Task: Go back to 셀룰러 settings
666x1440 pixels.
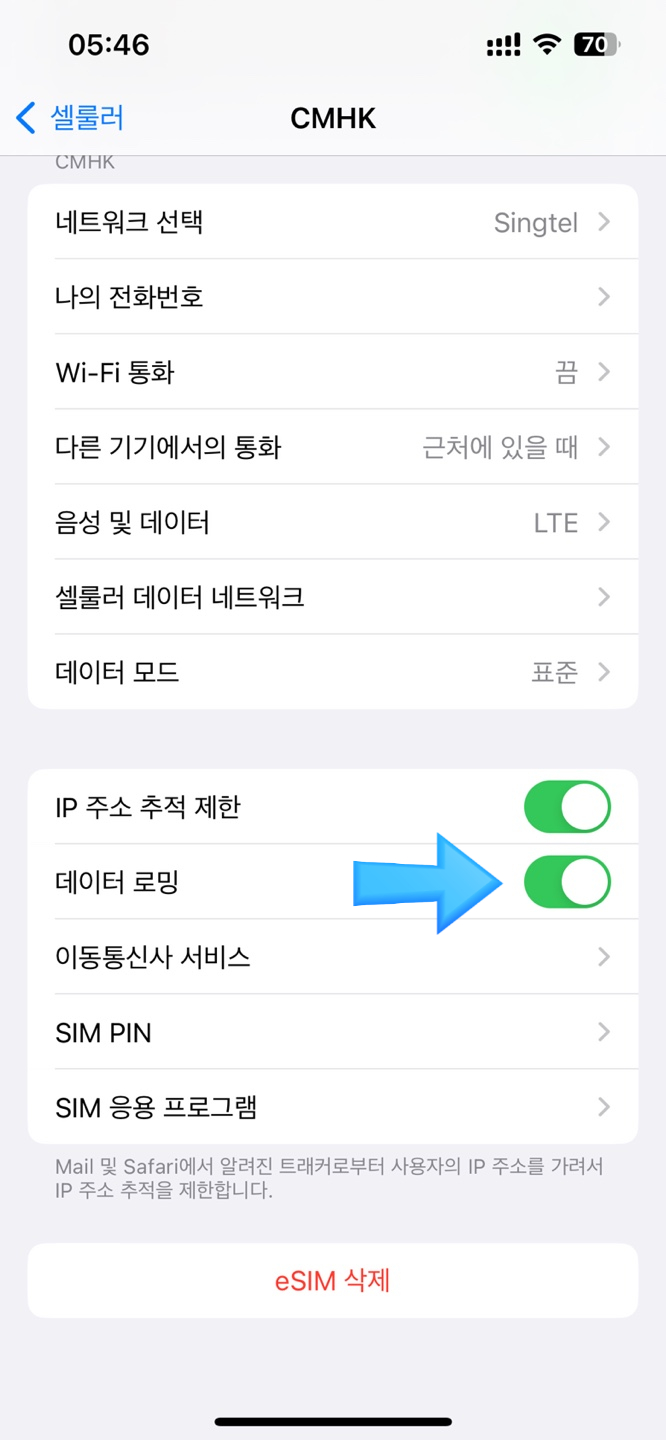Action: click(70, 118)
